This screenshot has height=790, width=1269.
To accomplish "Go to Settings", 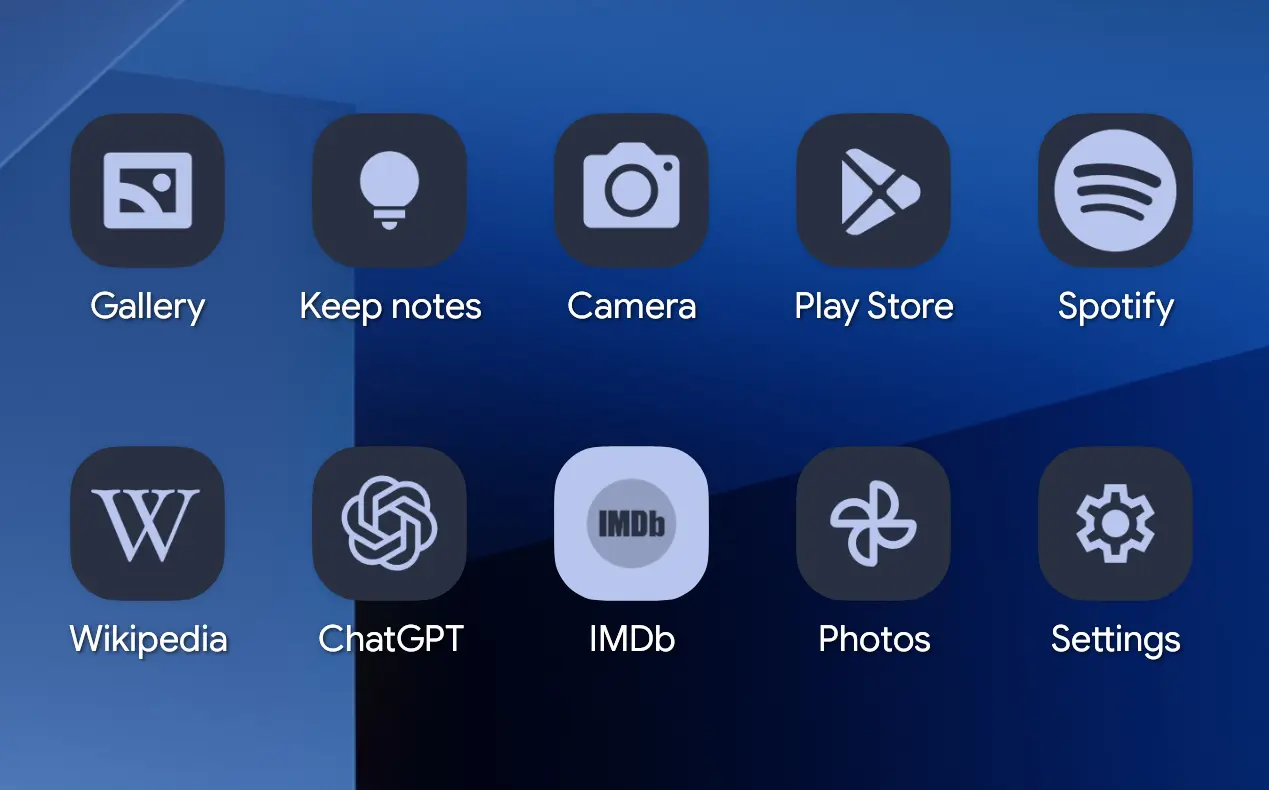I will tap(1115, 523).
